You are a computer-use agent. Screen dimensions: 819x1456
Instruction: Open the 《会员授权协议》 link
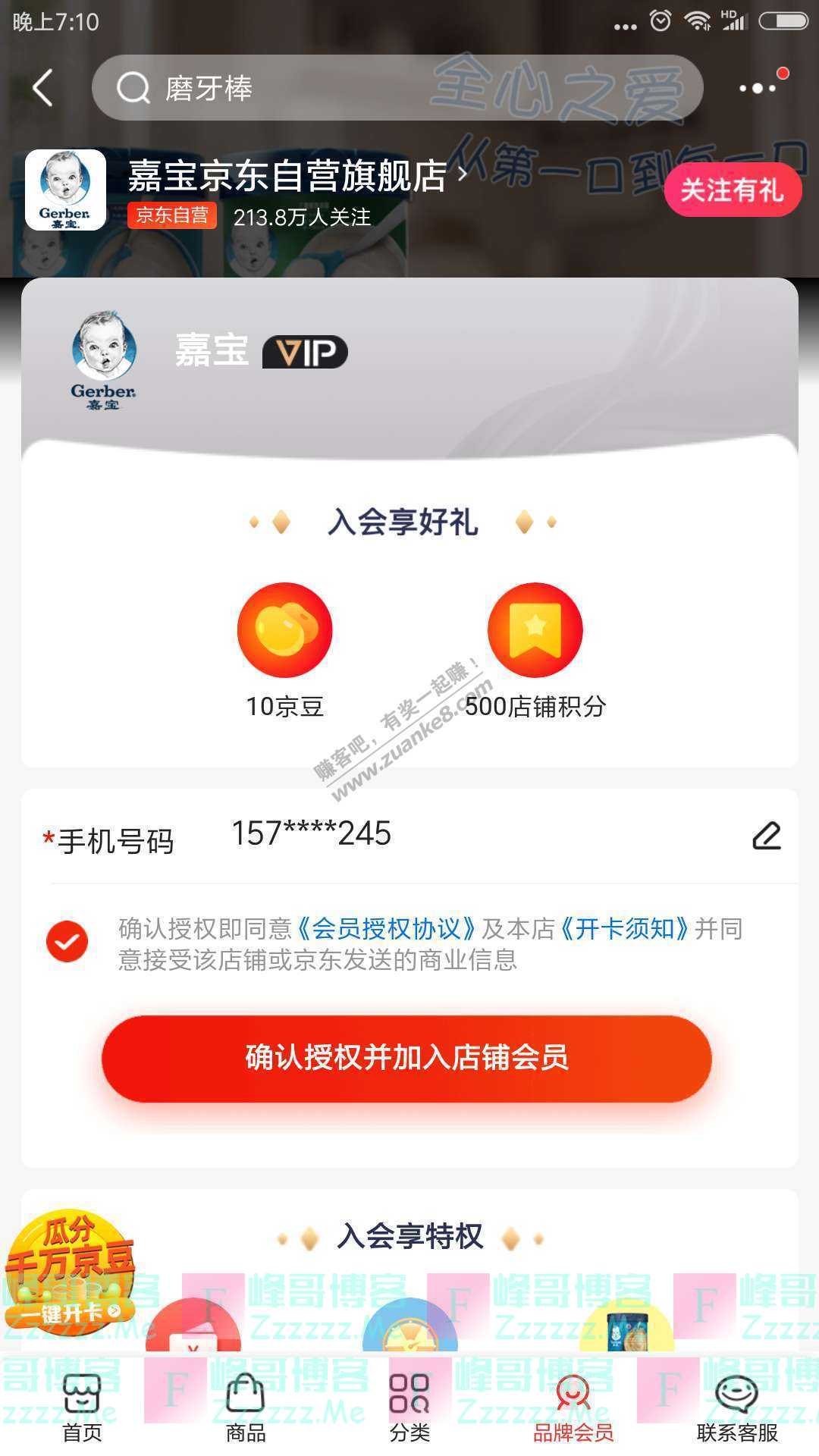coord(387,928)
